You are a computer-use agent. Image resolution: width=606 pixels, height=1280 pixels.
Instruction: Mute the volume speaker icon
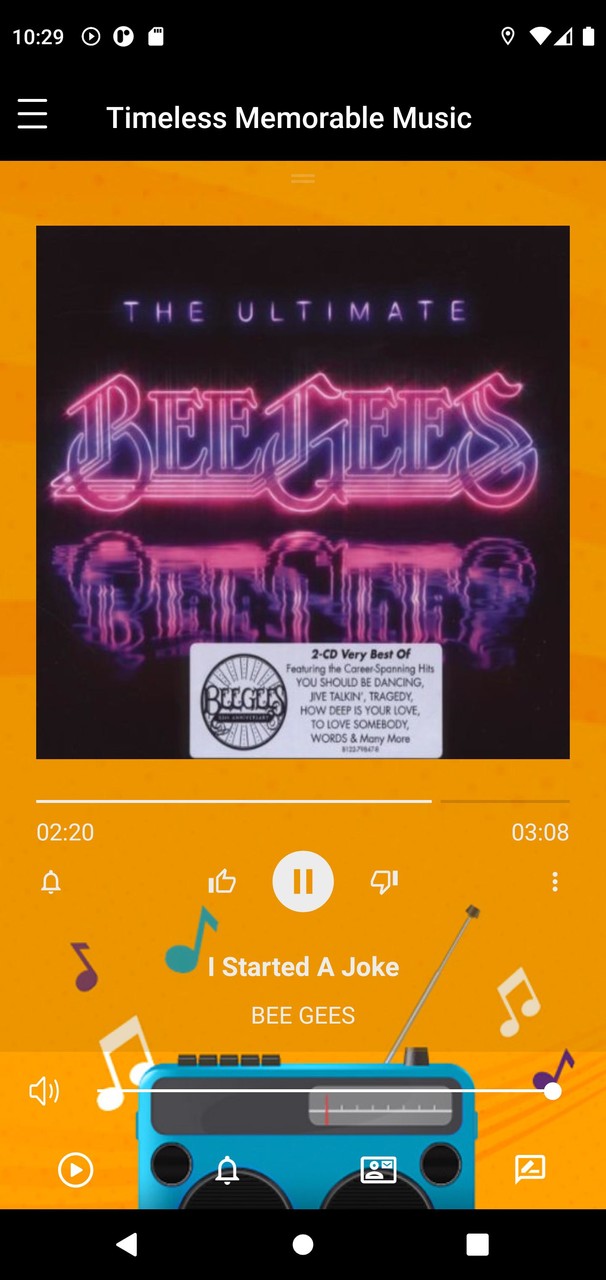tap(44, 1091)
